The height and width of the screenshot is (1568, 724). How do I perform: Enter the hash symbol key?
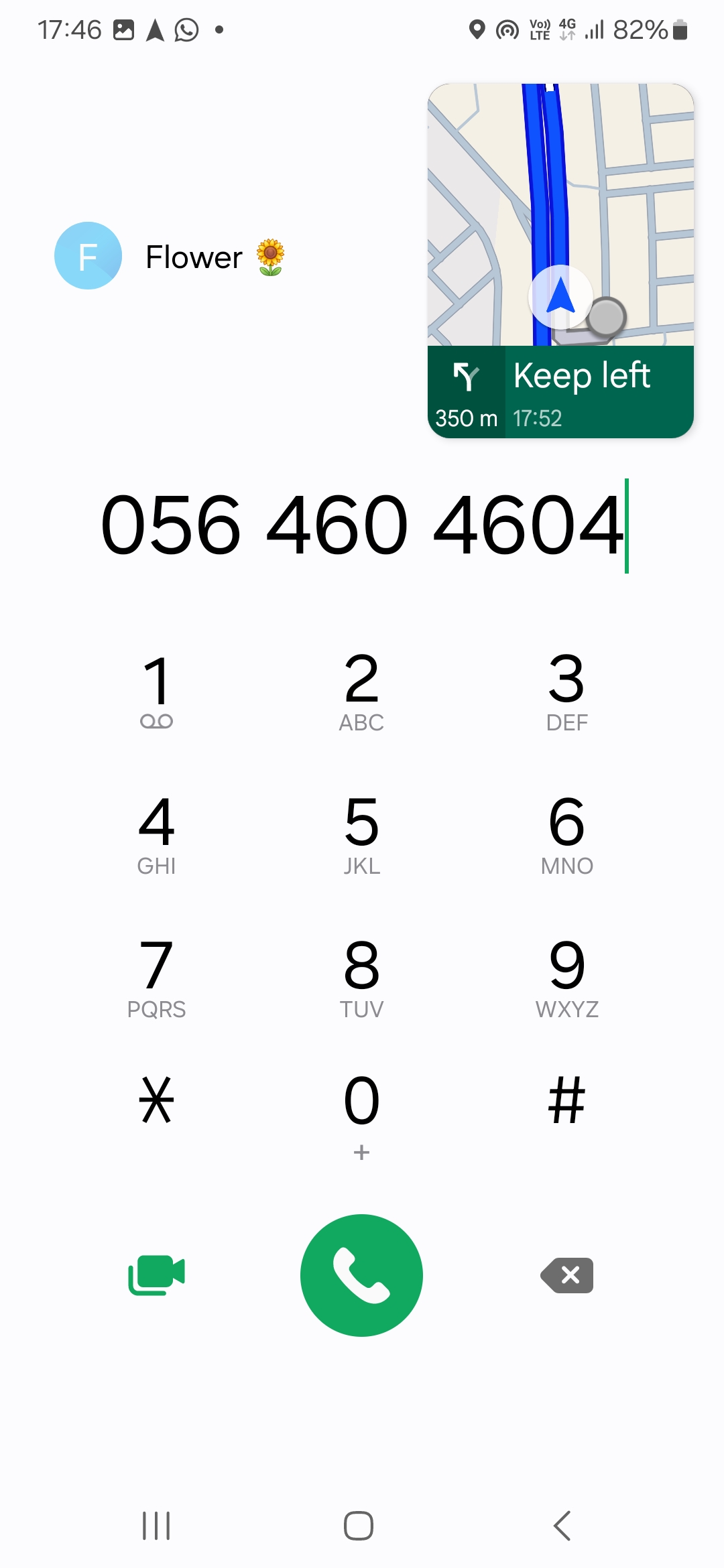pos(567,1100)
